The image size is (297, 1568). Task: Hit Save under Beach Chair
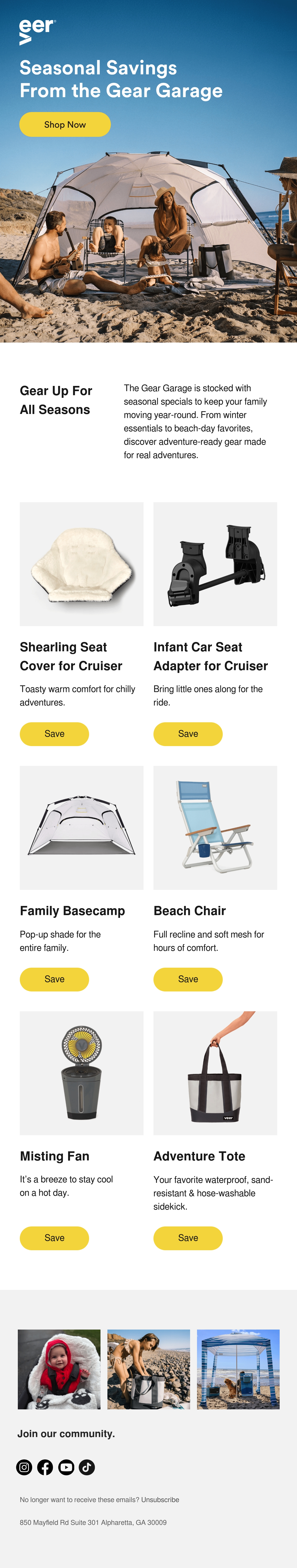(188, 979)
